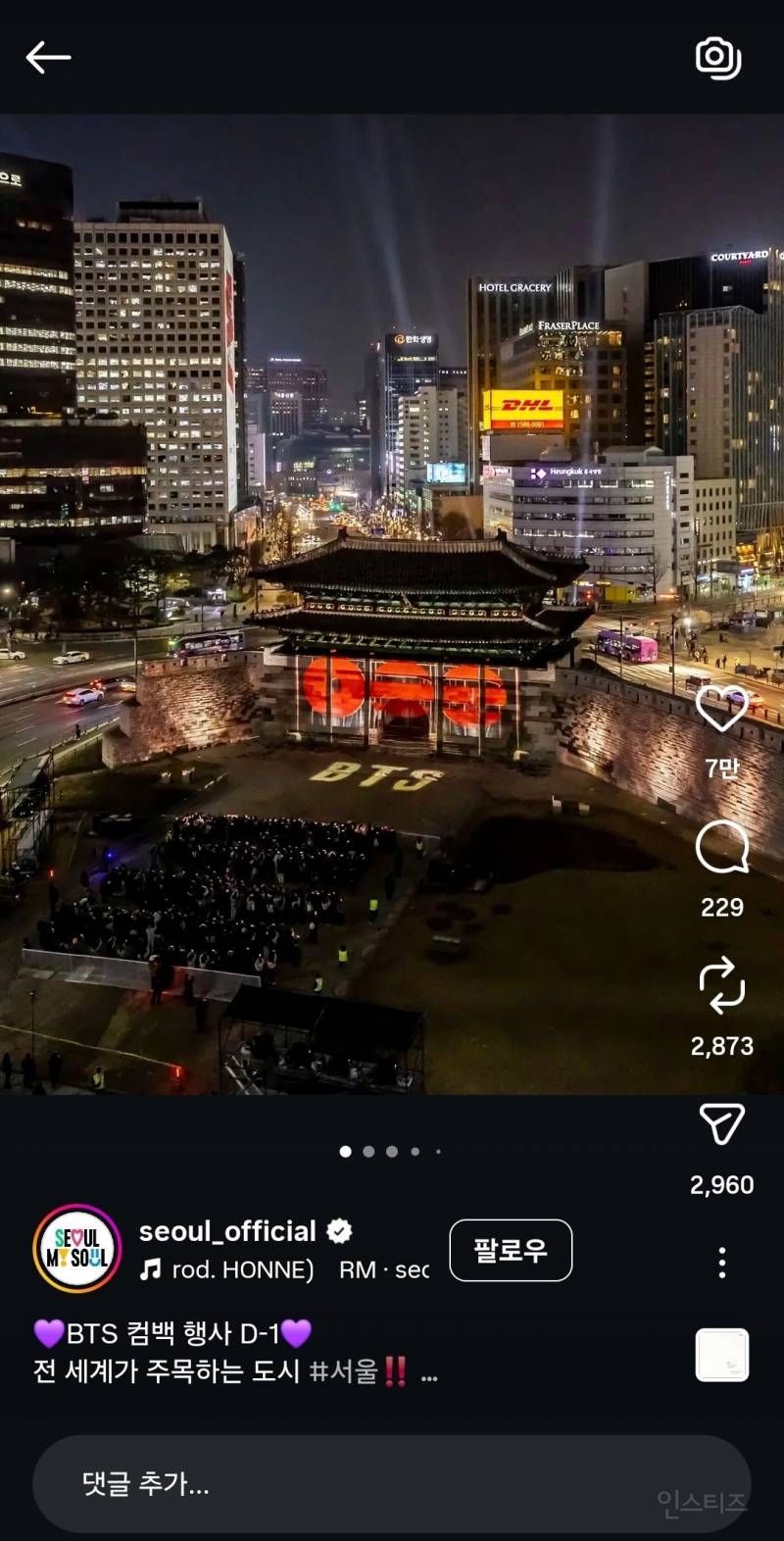Go back with the arrow icon
The width and height of the screenshot is (784, 1541).
[x=48, y=58]
